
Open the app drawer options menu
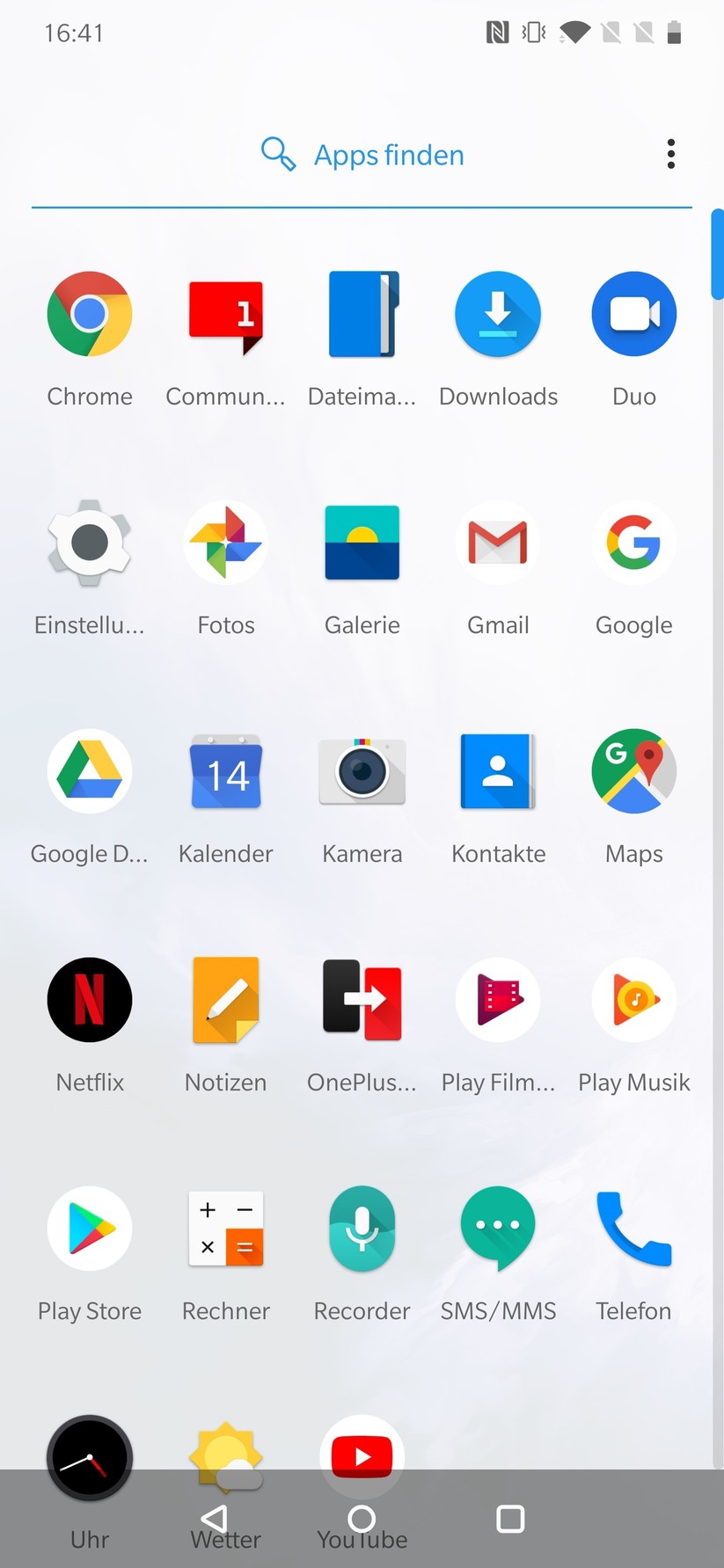point(670,154)
